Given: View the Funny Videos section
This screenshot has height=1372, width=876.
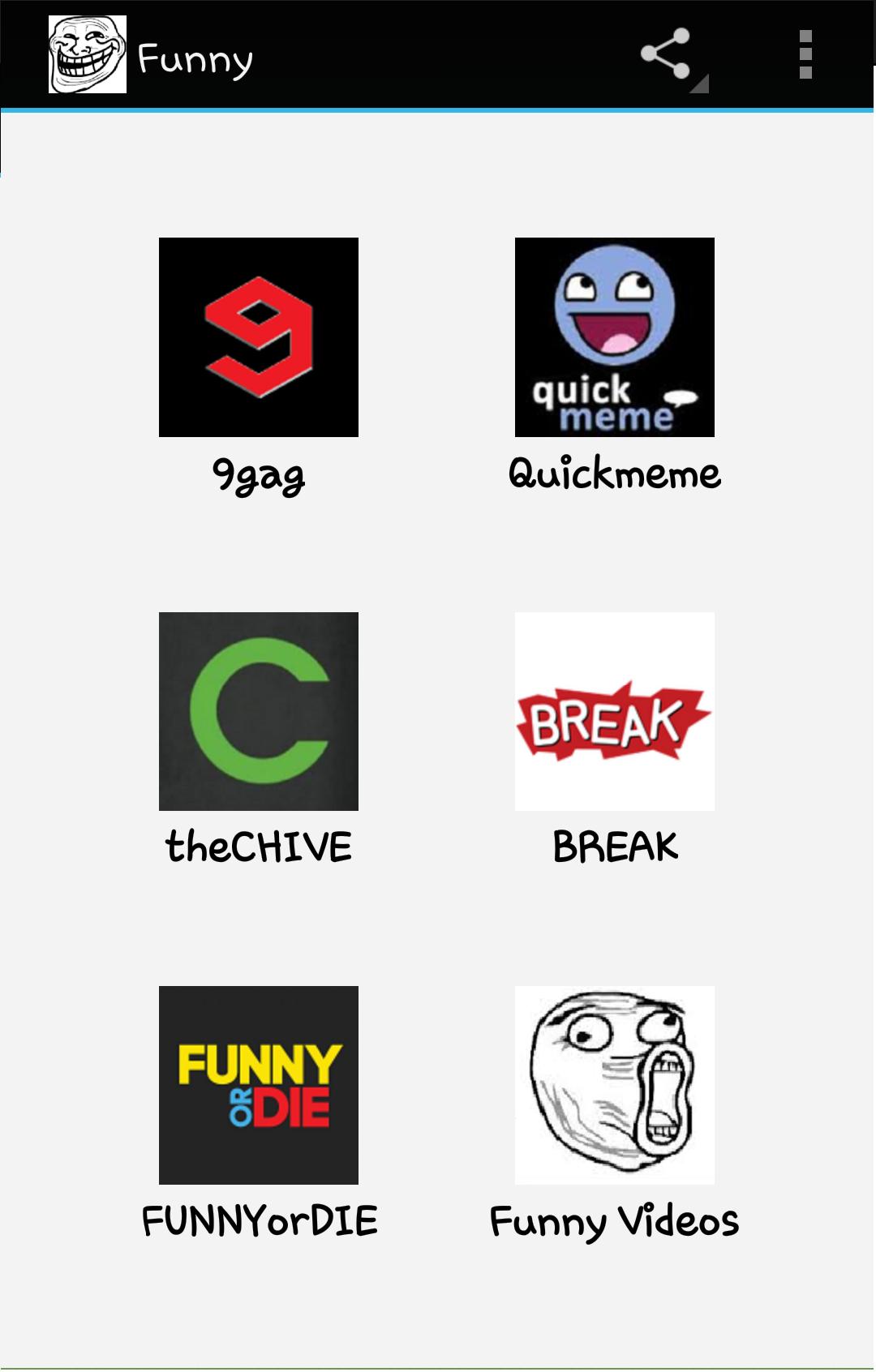Looking at the screenshot, I should click(x=614, y=1085).
